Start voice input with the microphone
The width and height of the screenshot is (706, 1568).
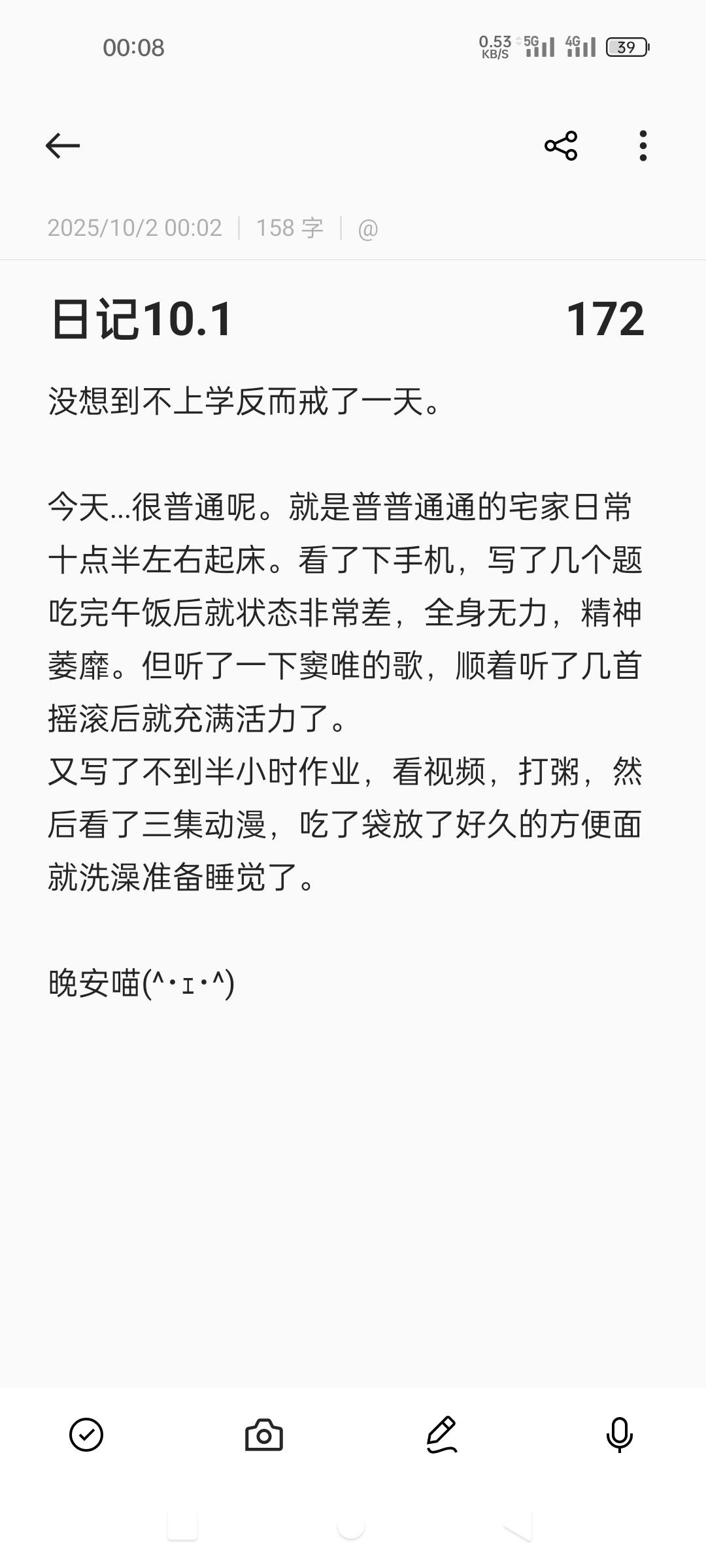pos(619,1435)
